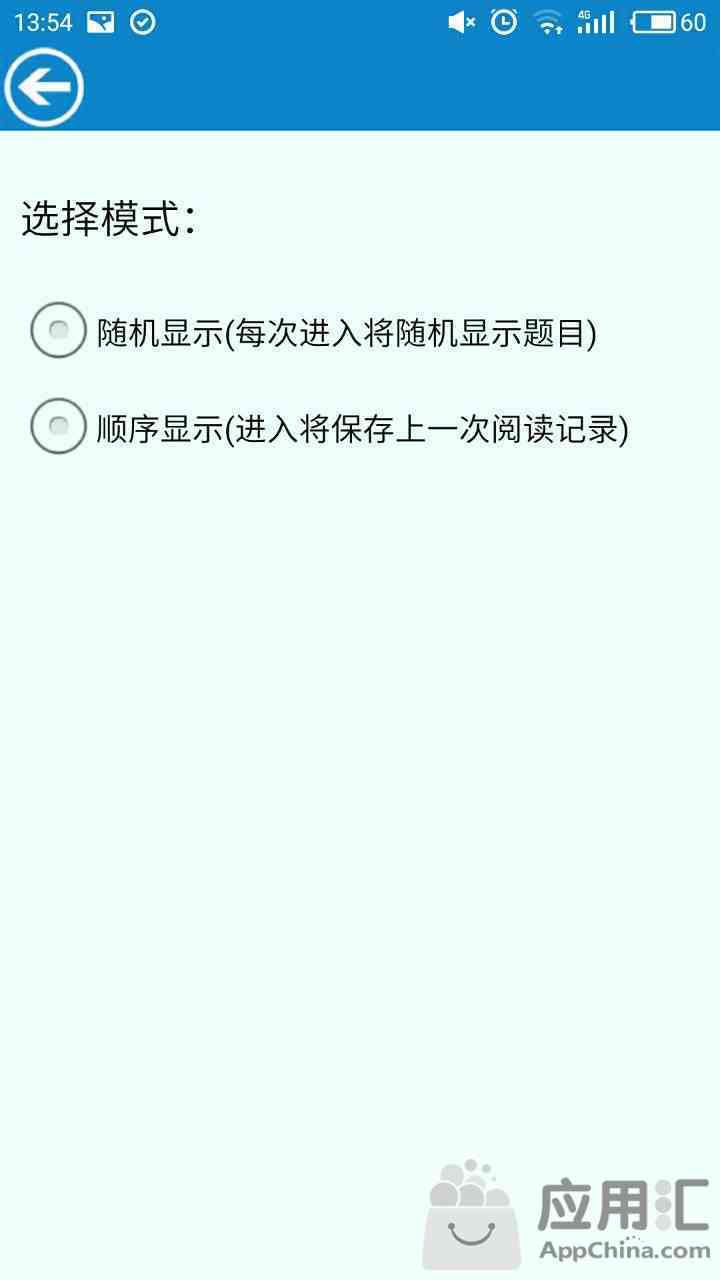Select the 随机显示 random mode option
Image resolution: width=720 pixels, height=1280 pixels.
314,331
